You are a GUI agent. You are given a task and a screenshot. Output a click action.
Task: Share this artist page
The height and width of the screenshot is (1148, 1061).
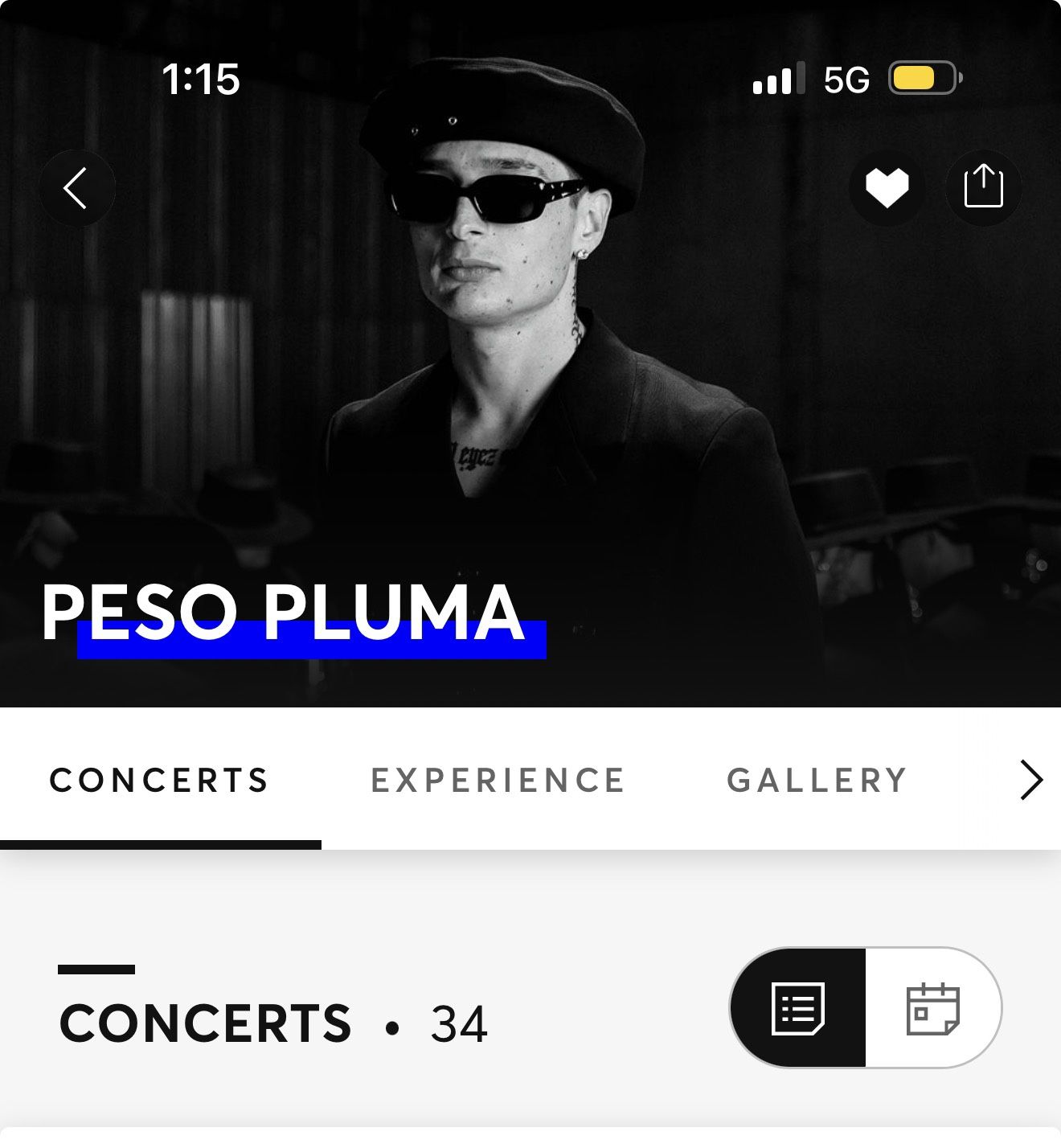[x=983, y=188]
